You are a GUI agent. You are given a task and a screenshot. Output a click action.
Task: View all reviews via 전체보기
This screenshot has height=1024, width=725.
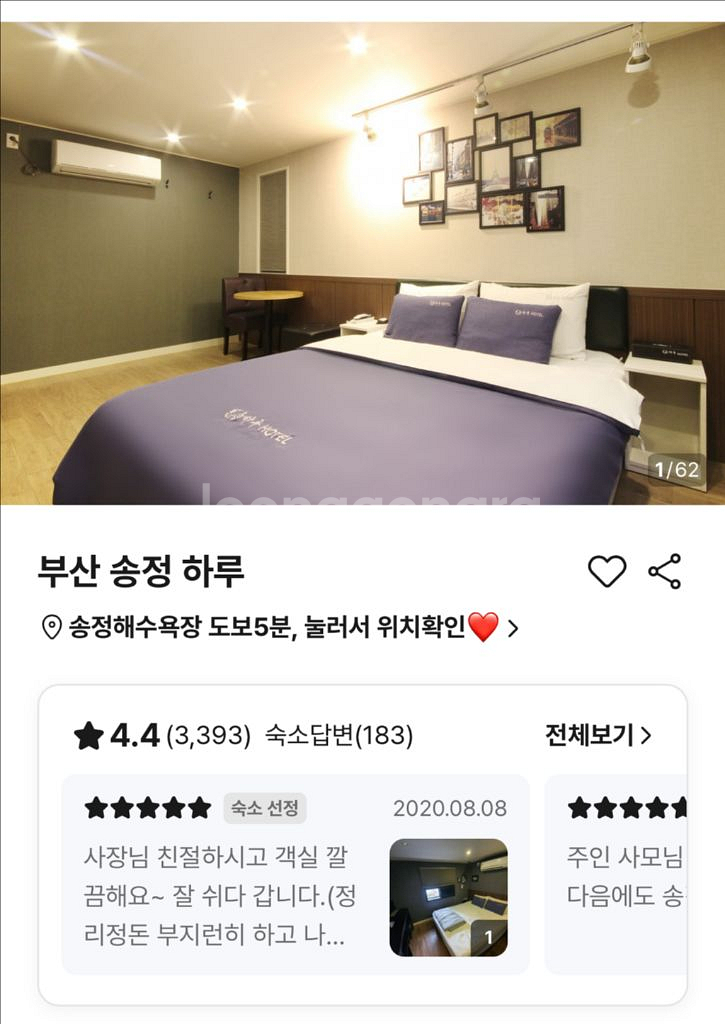pyautogui.click(x=598, y=736)
